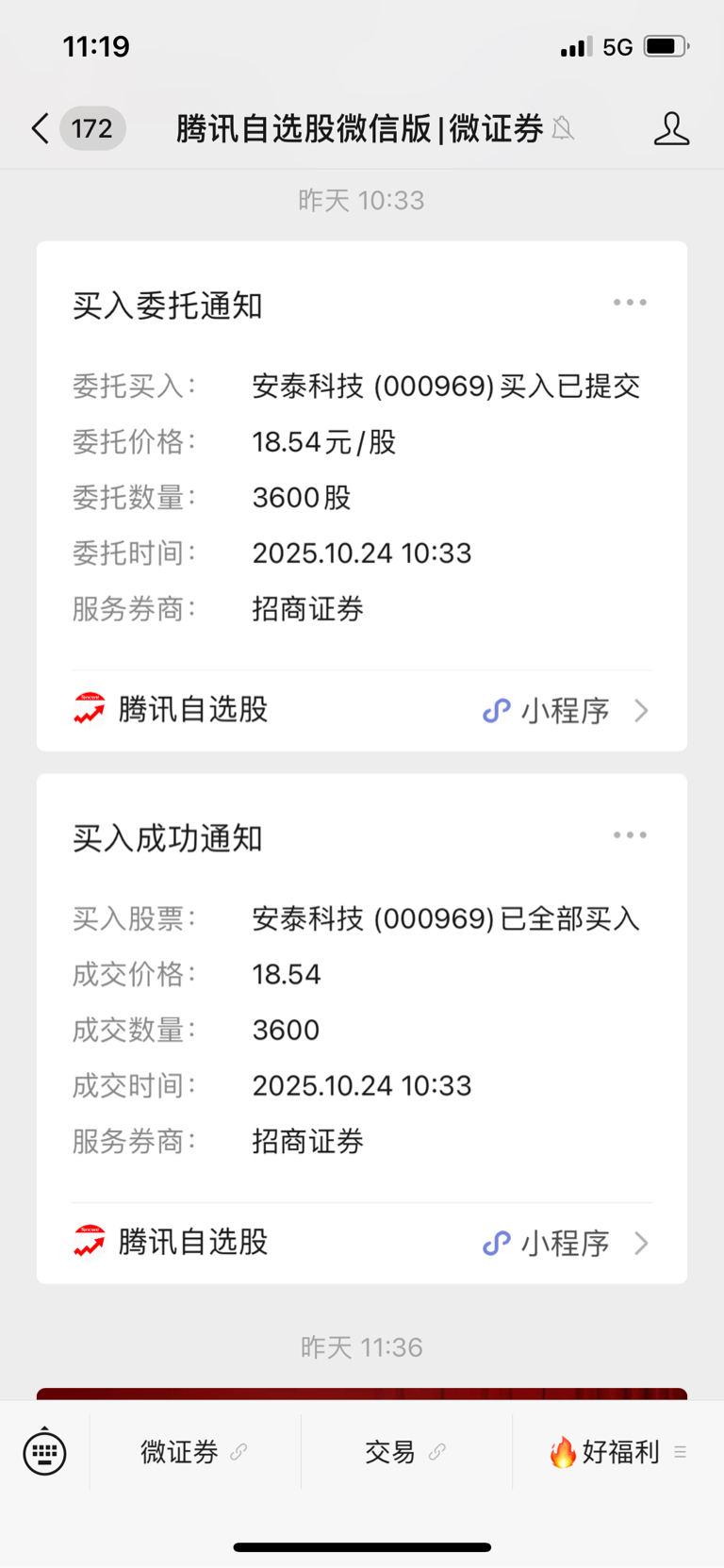Open 小程序 link under 买入成功通知
This screenshot has width=724, height=1568.
click(566, 1244)
